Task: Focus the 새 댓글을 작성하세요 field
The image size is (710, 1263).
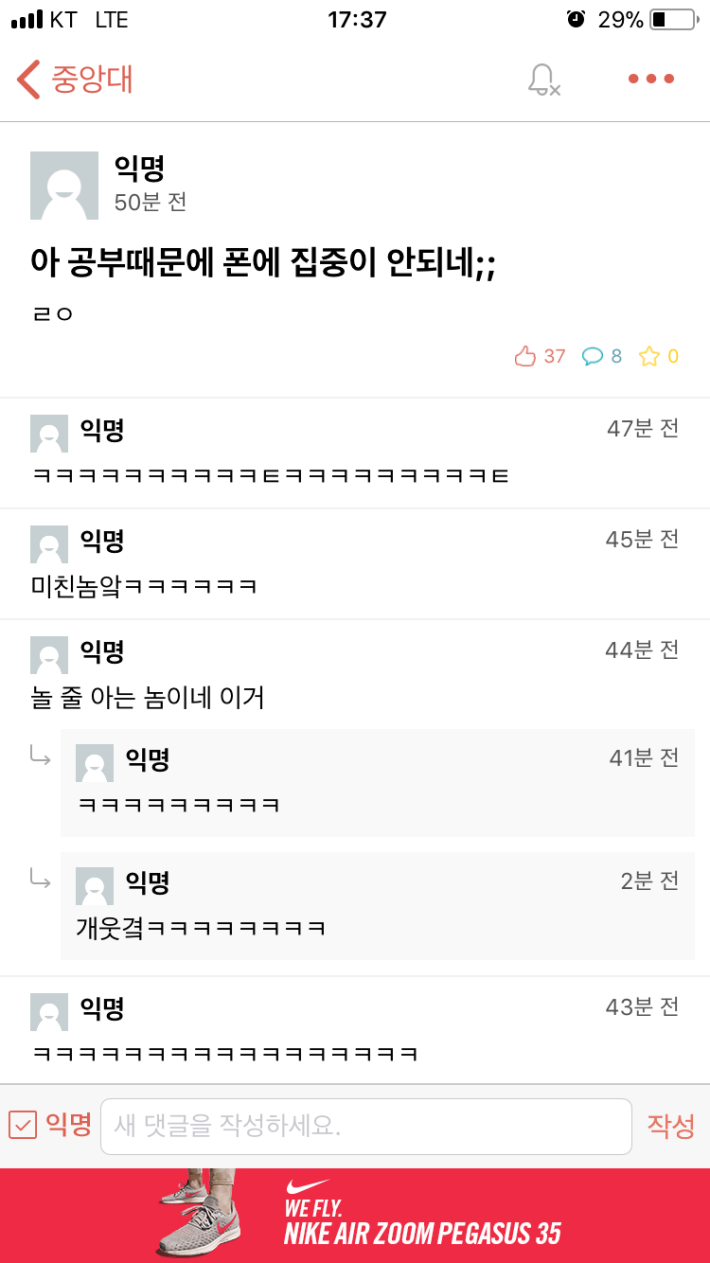Action: pos(365,1126)
